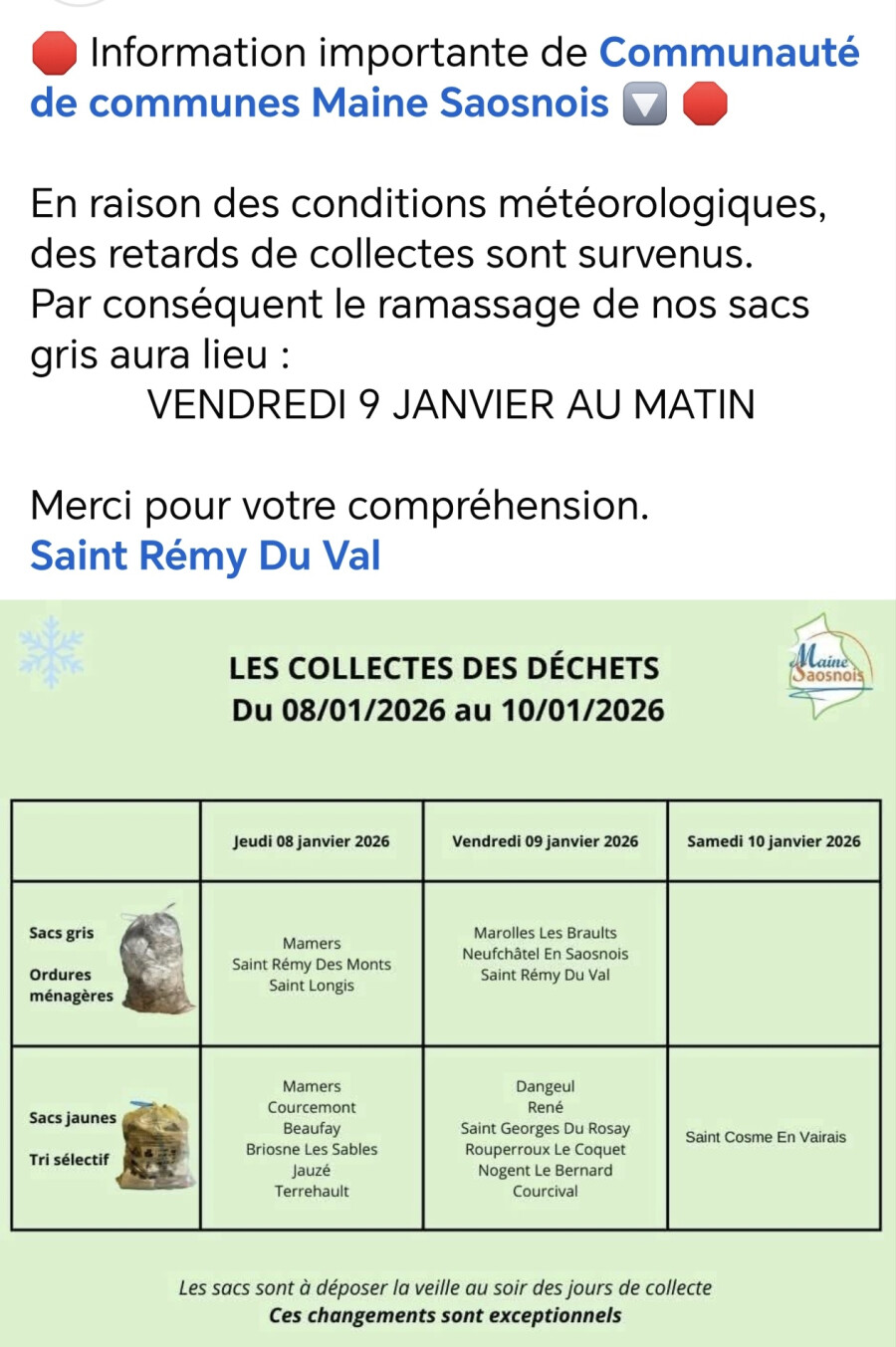Open the waste collection schedule image
896x1347 pixels.
(x=448, y=973)
